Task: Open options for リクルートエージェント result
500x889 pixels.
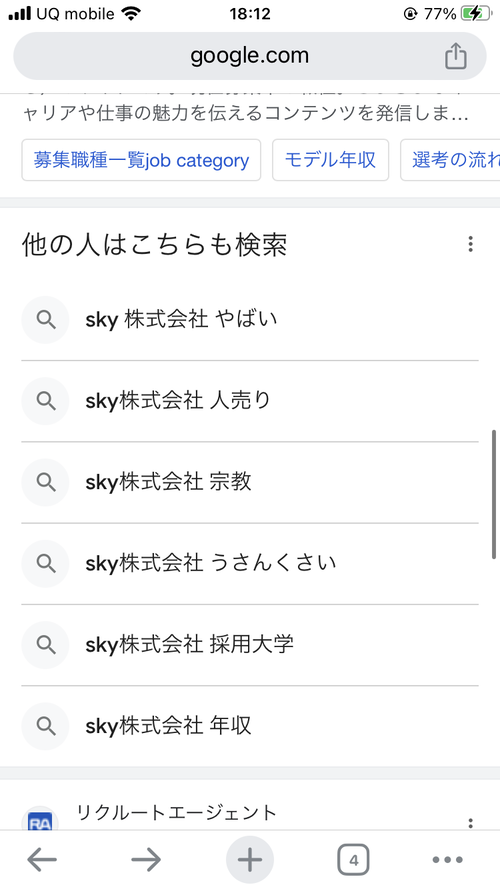Action: (470, 823)
